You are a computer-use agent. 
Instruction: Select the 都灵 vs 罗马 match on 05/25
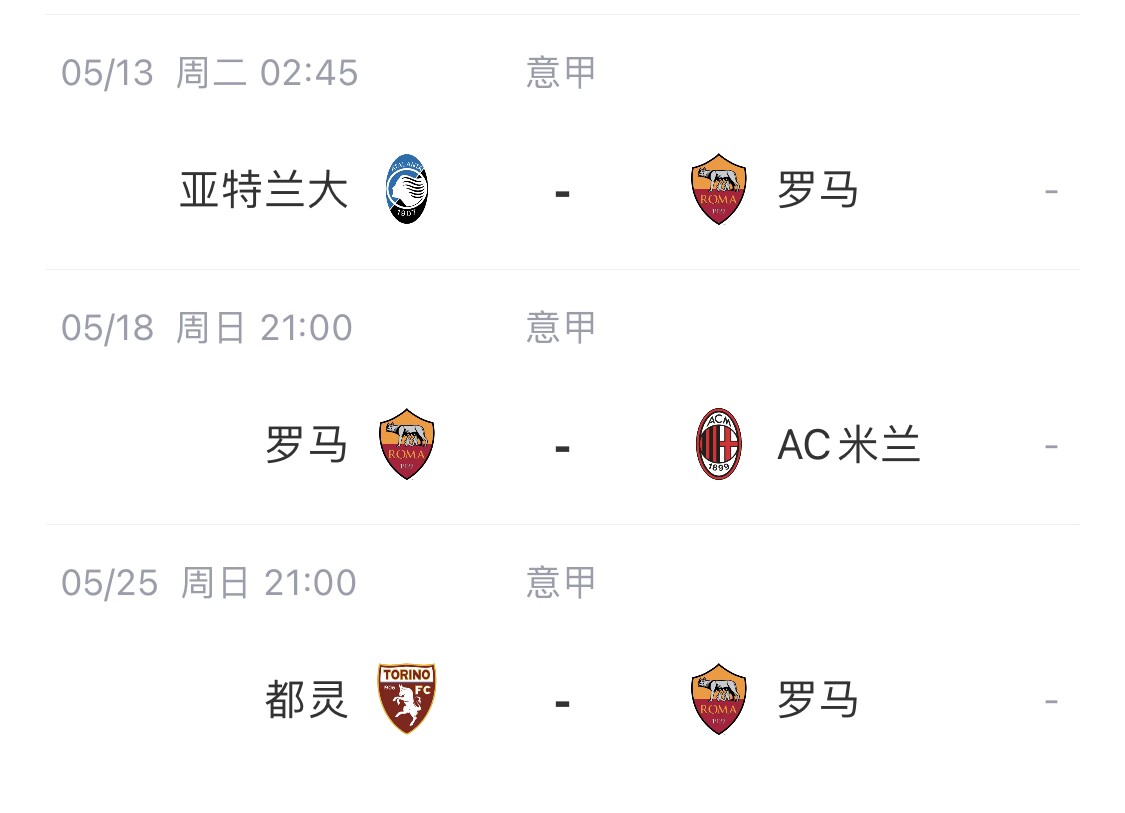point(562,700)
